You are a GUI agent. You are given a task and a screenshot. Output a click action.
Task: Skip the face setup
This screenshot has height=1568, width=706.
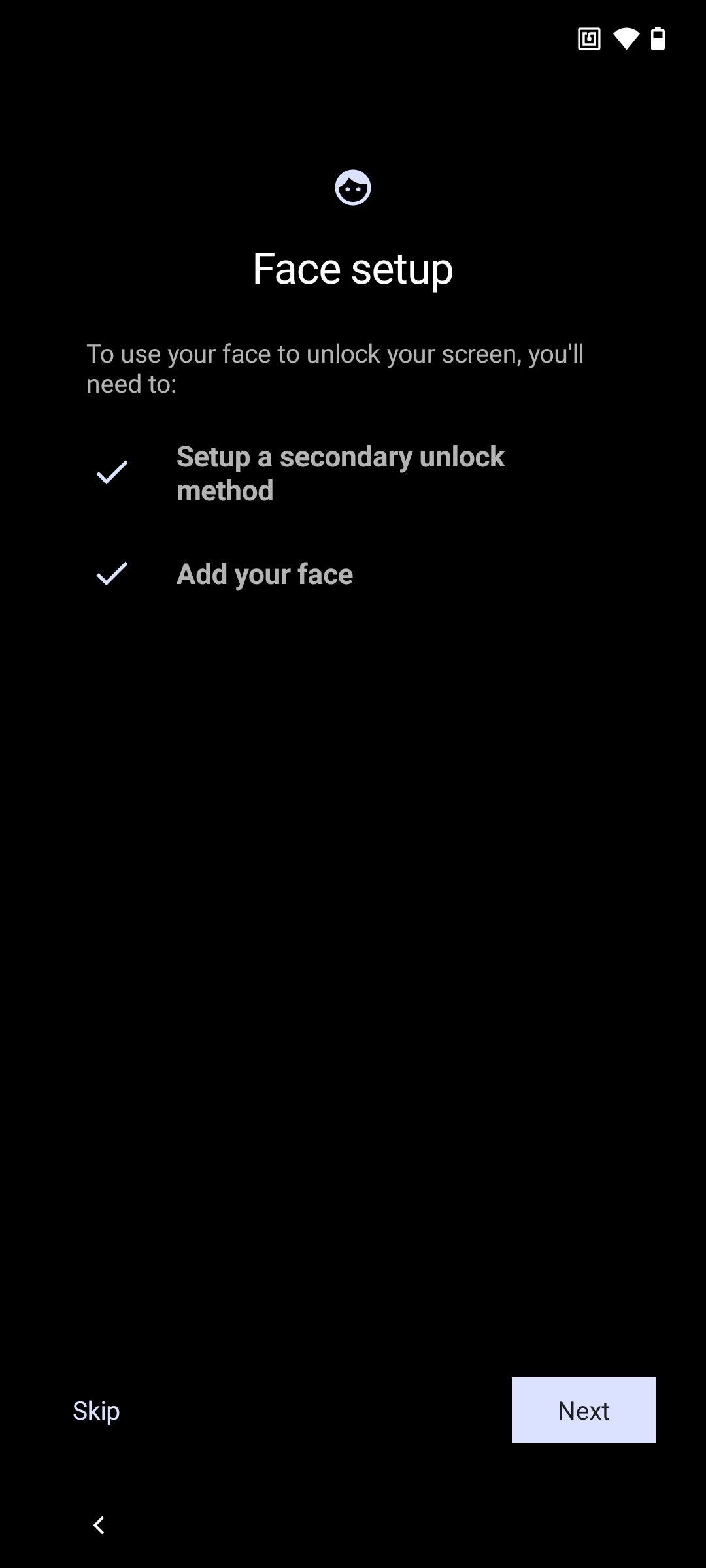(96, 1411)
